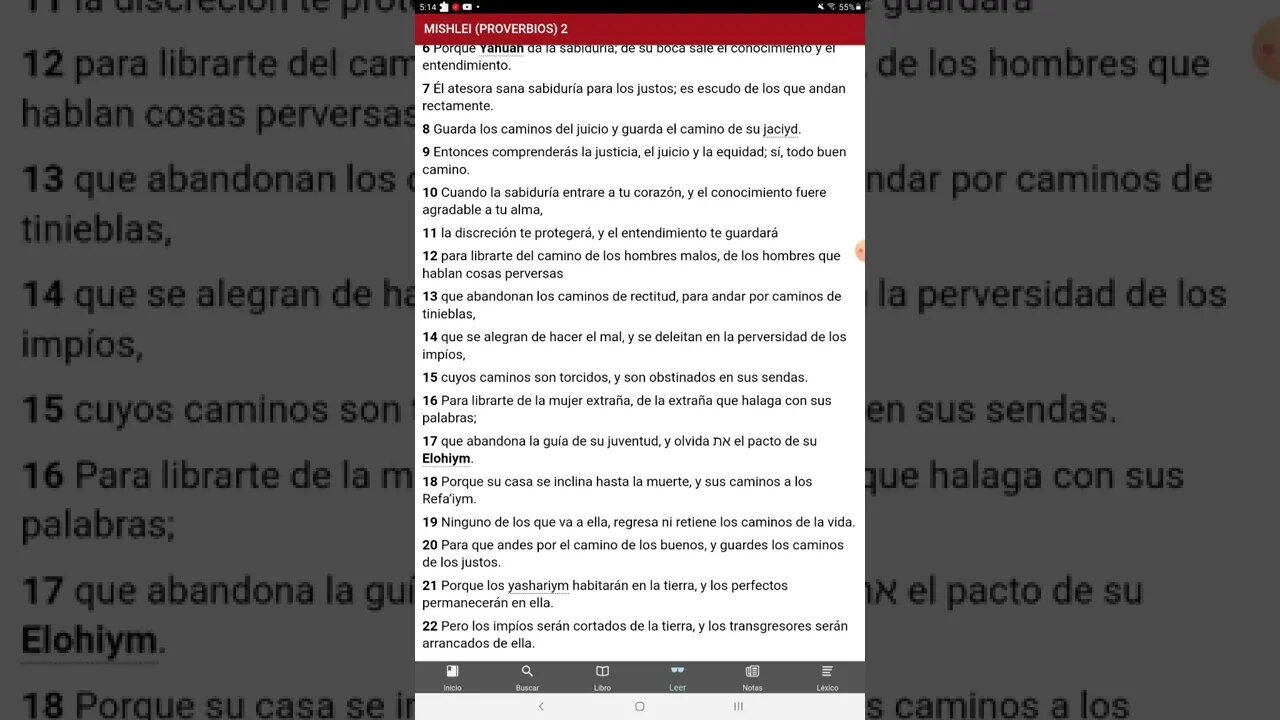Viewport: 1280px width, 720px height.
Task: Switch to the Léxico tab
Action: [827, 677]
